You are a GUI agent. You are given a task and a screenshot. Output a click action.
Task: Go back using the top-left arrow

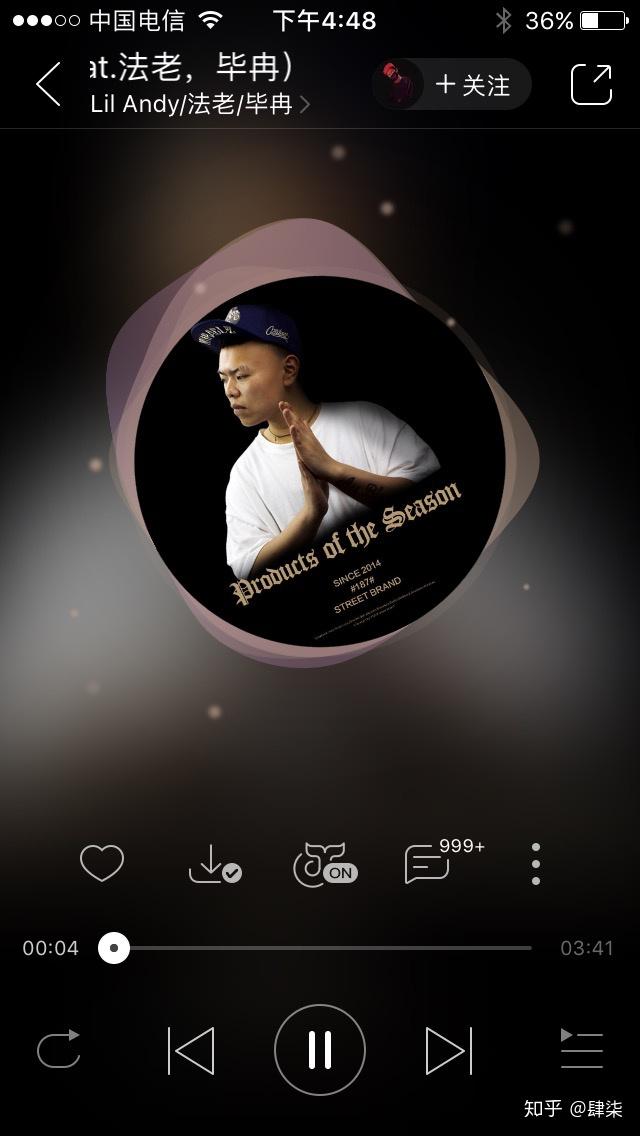coord(47,84)
